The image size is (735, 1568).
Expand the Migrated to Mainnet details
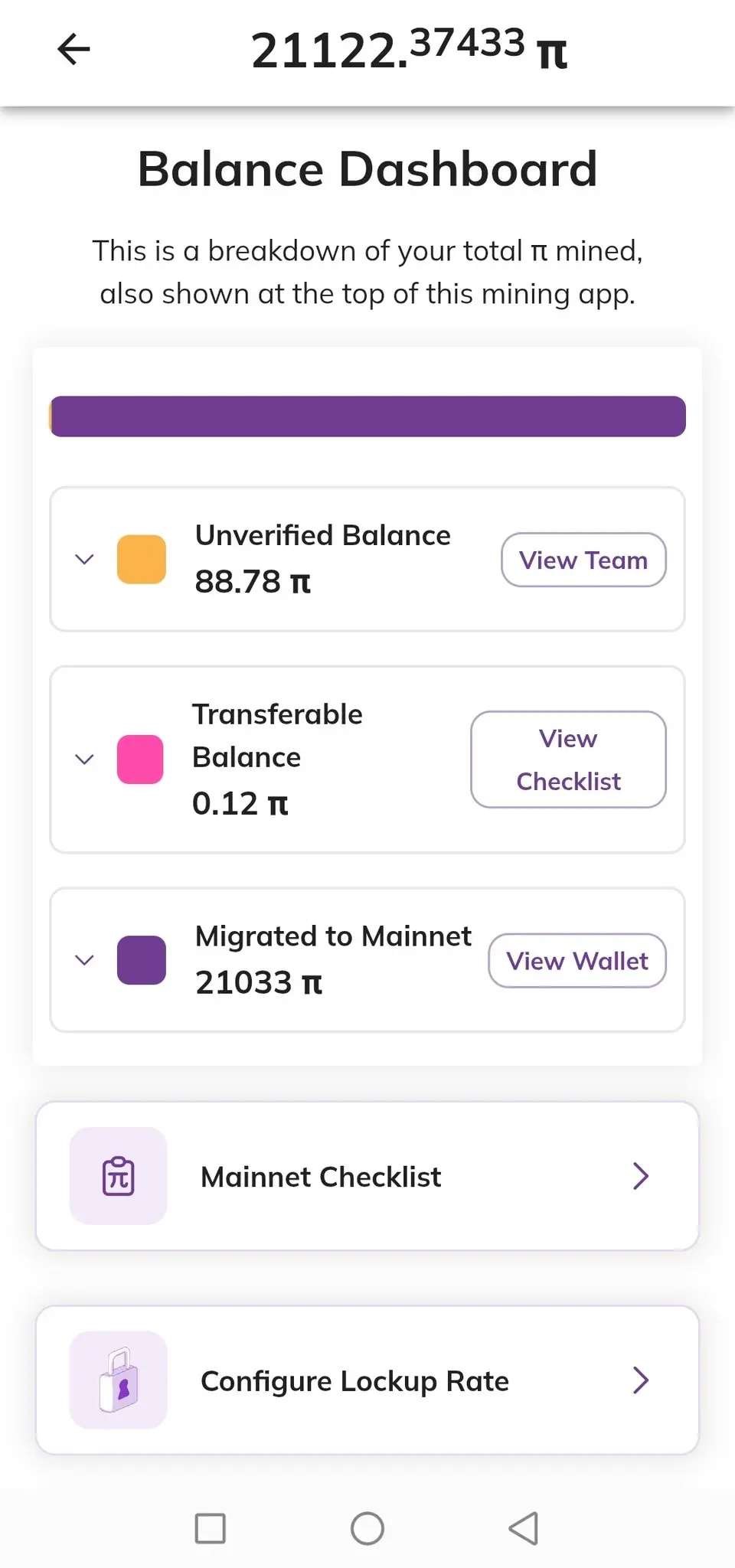click(84, 960)
